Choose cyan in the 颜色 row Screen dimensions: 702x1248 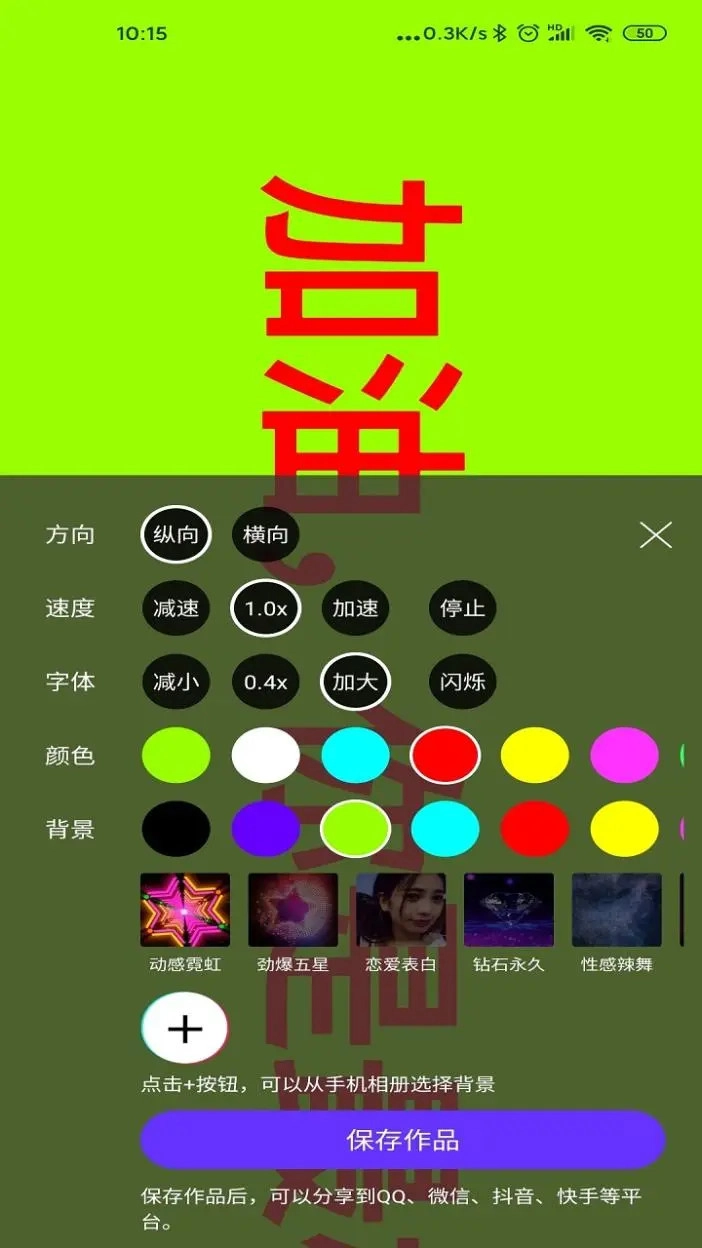[355, 755]
